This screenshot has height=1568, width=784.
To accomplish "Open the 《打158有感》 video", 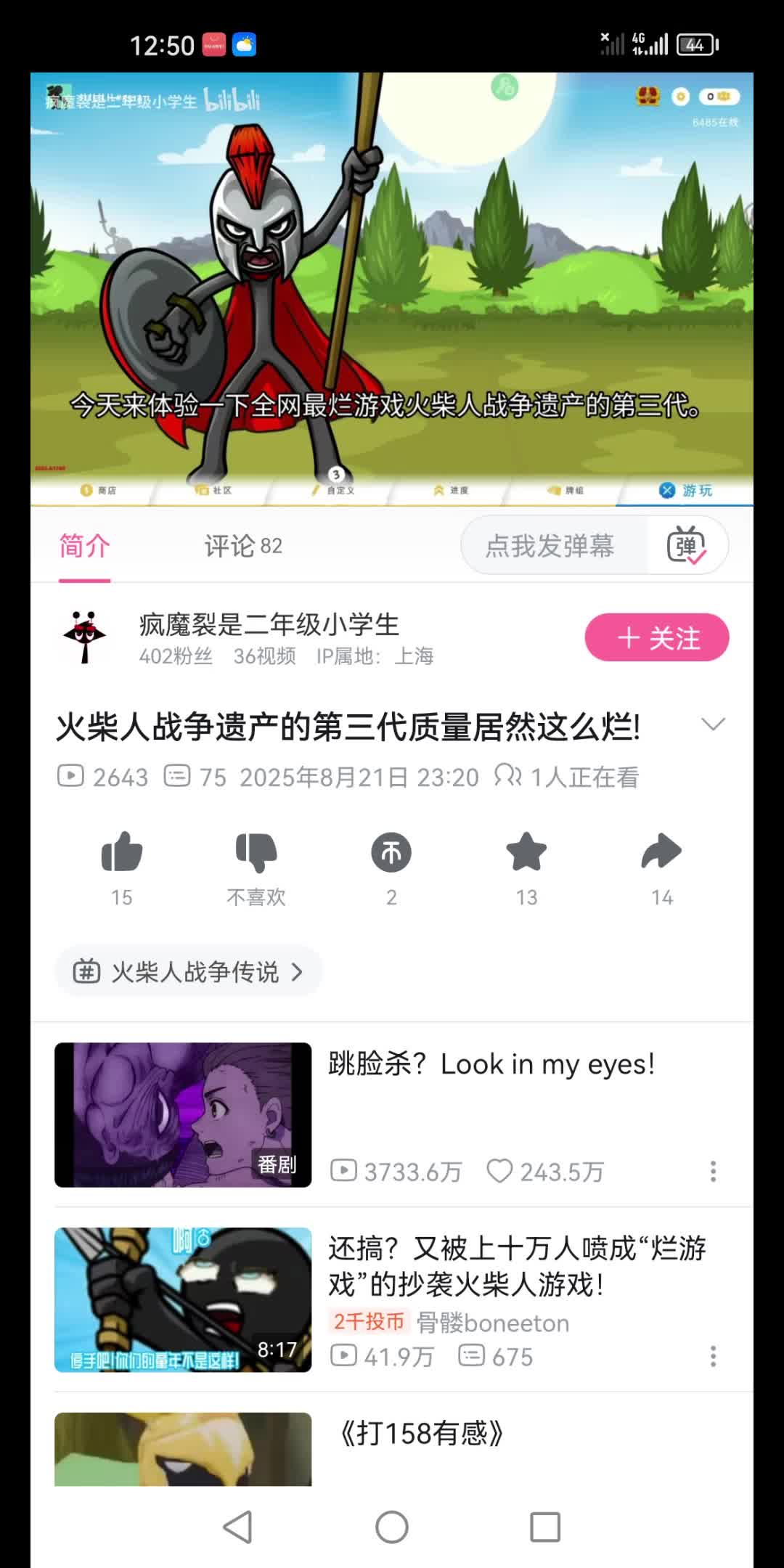I will (x=421, y=1434).
